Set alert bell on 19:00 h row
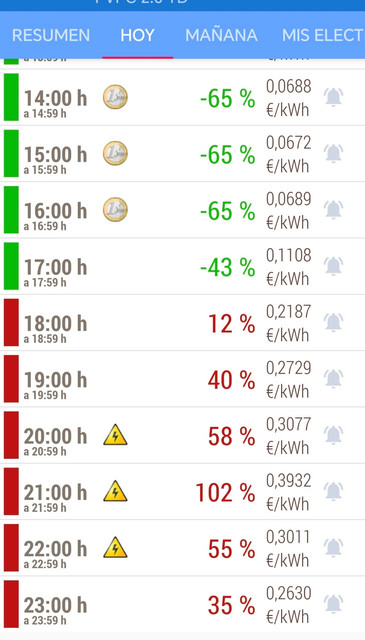The height and width of the screenshot is (640, 365). point(334,379)
